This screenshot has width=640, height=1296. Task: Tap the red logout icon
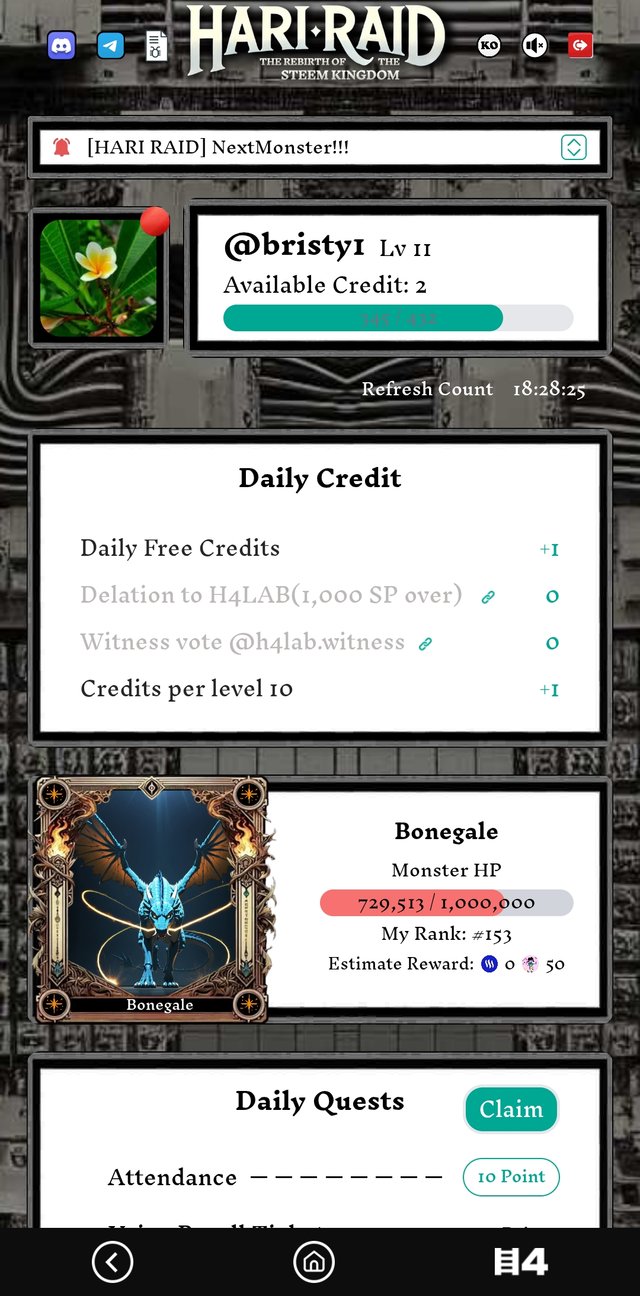(580, 45)
